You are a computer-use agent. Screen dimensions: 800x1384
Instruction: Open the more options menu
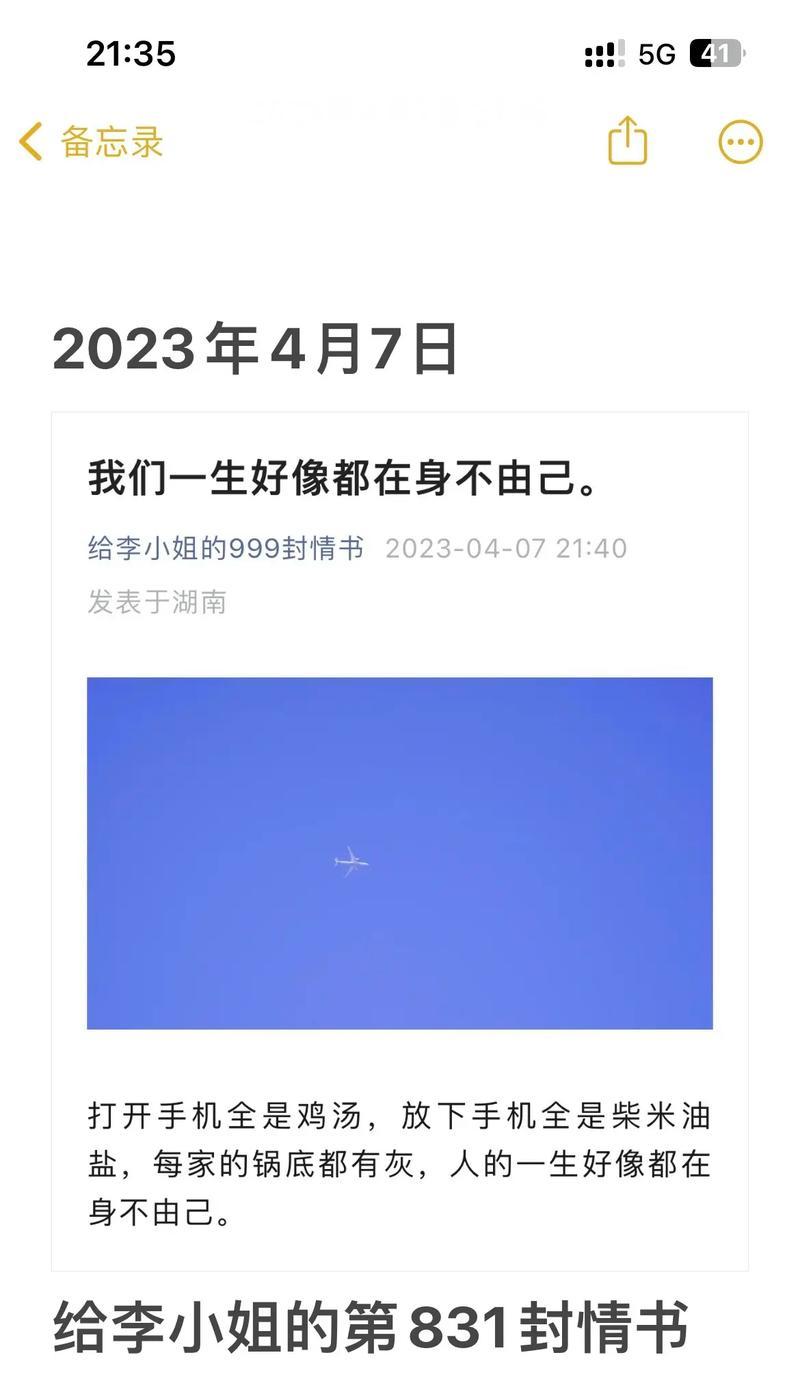click(740, 142)
